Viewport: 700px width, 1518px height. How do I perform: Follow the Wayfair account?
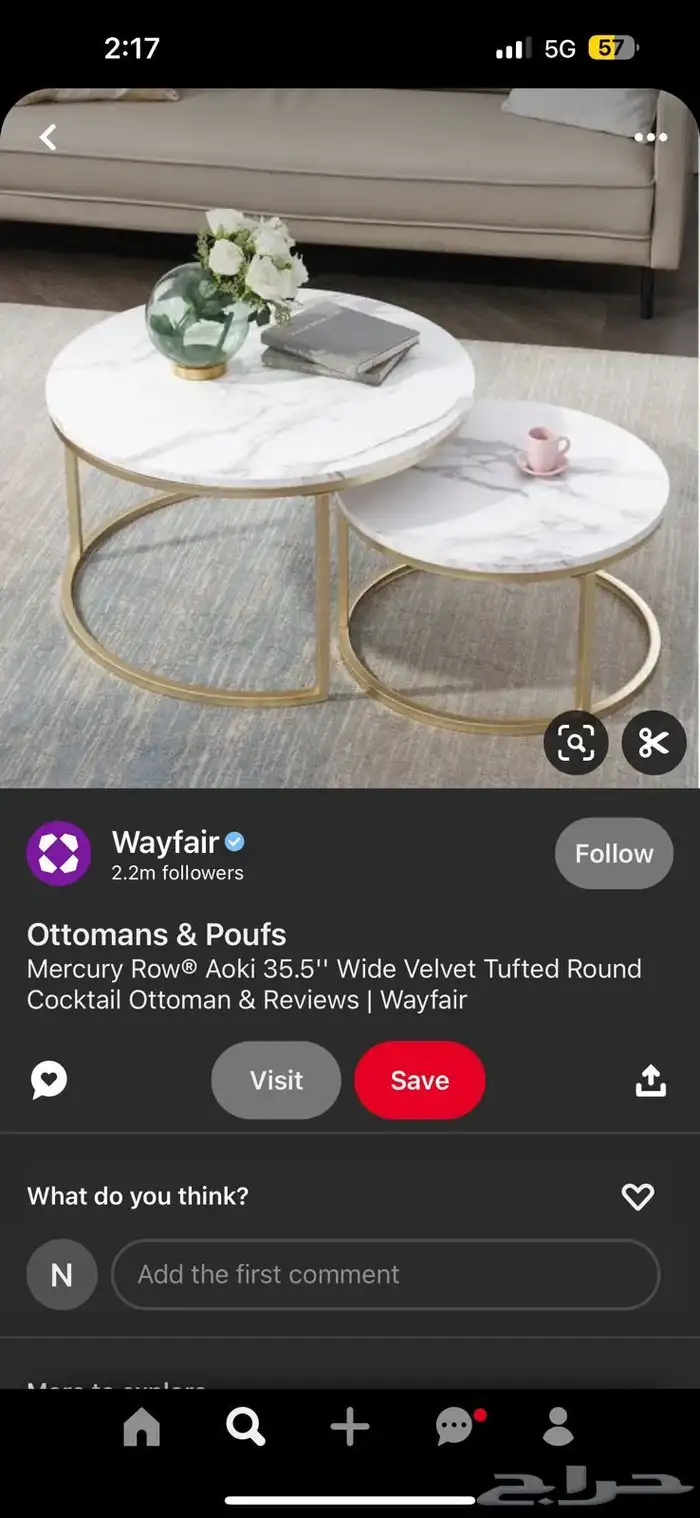coord(613,853)
